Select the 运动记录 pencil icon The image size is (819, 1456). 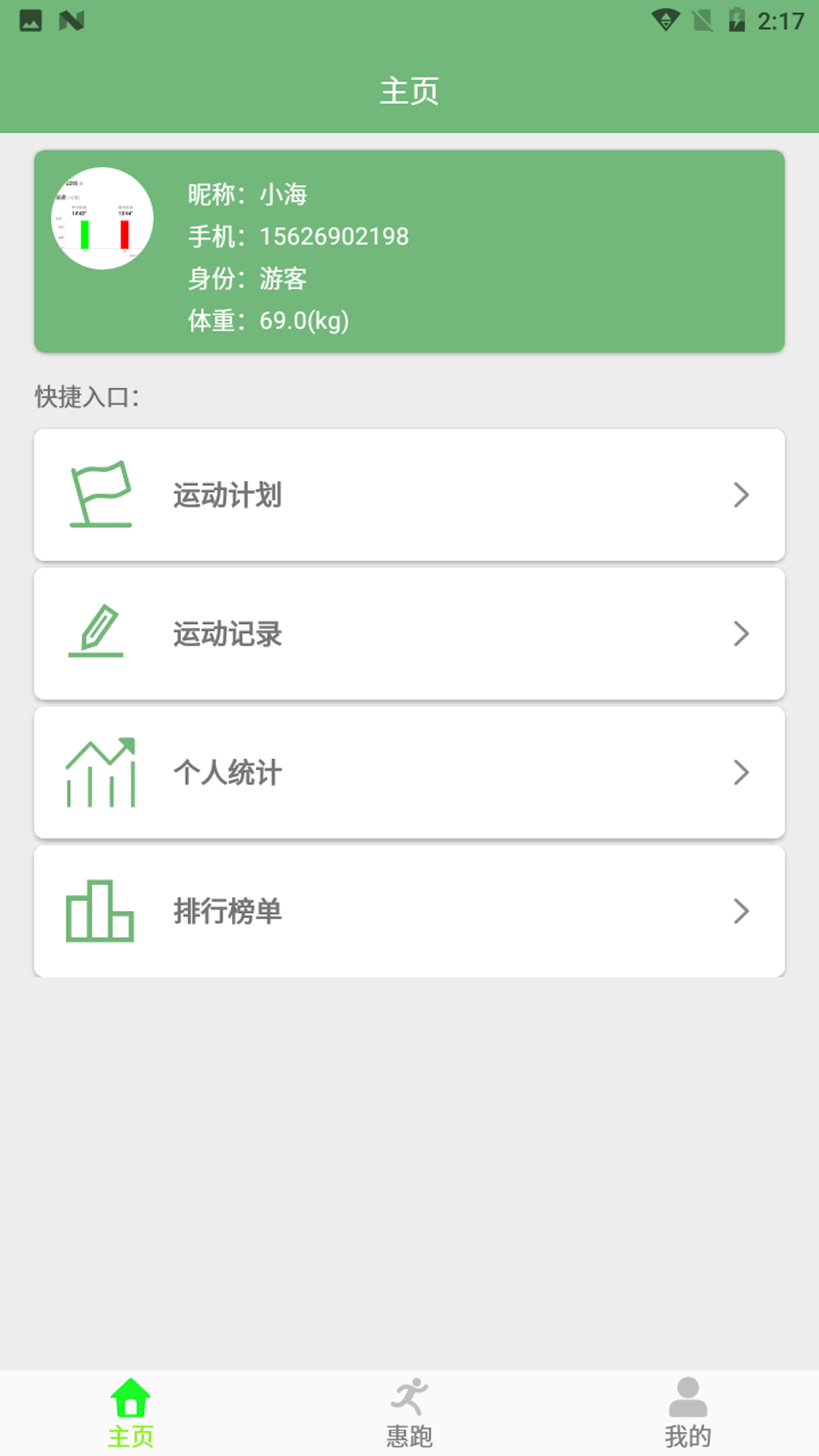click(x=97, y=633)
